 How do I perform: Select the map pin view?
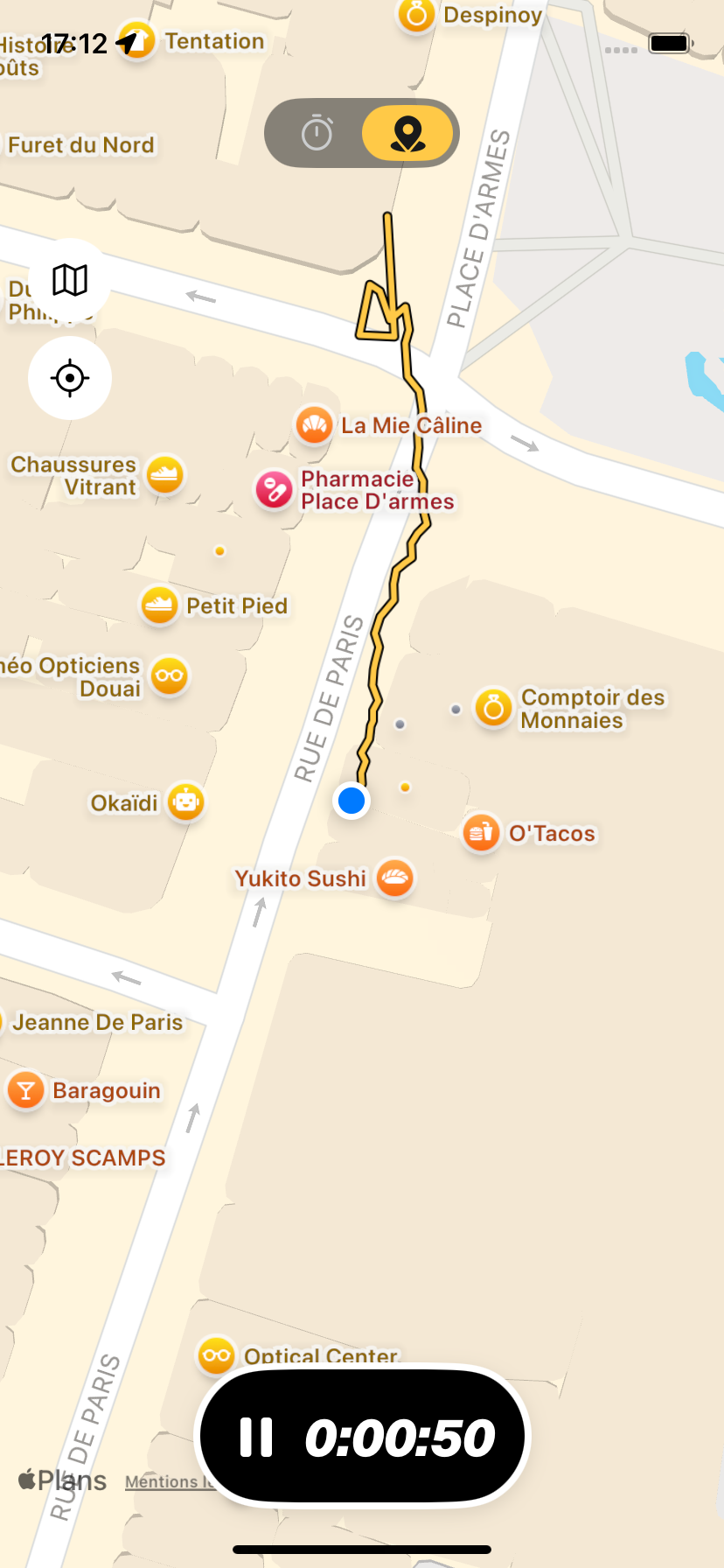pyautogui.click(x=407, y=134)
